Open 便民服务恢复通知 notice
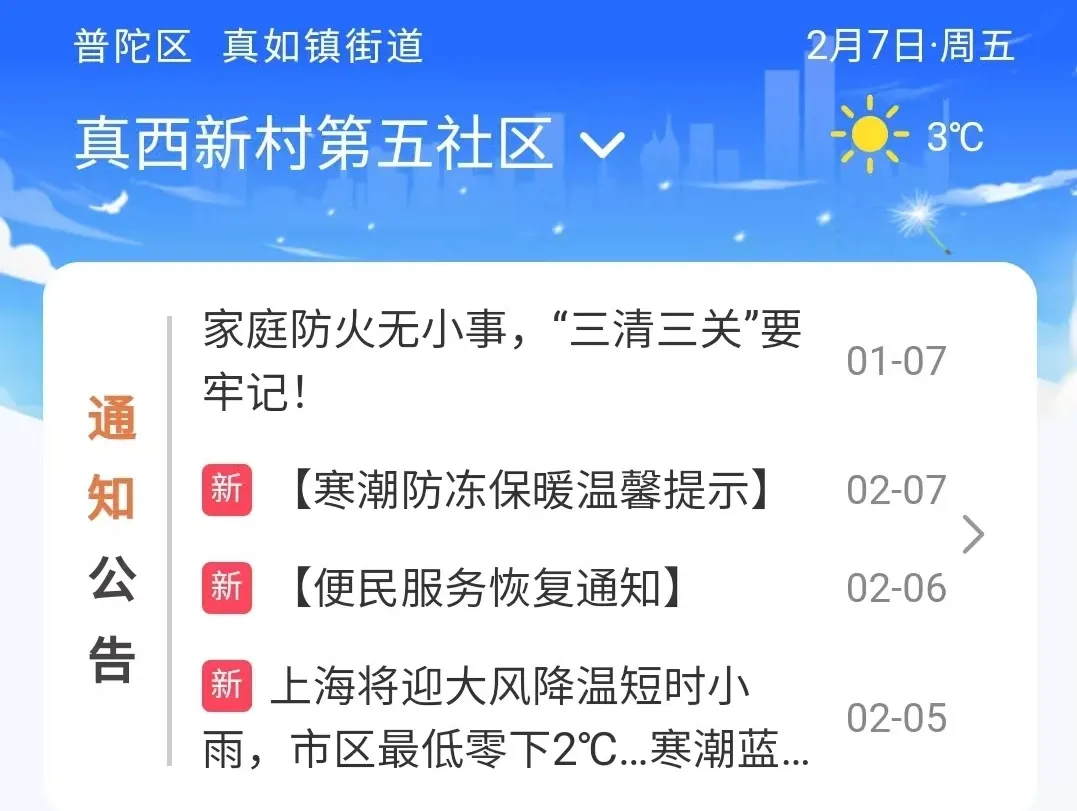Screen dimensions: 1077x811 487,588
